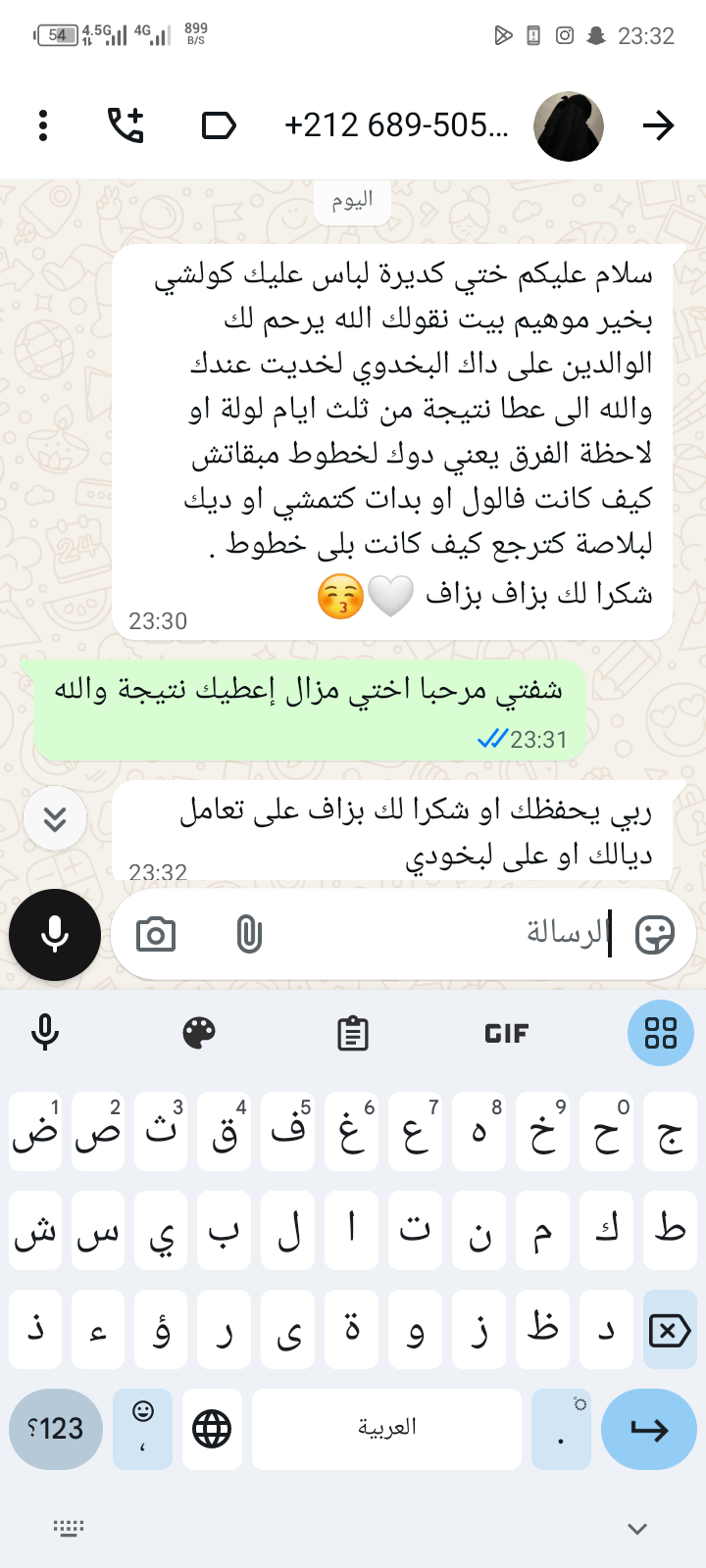This screenshot has height=1568, width=706.
Task: Attach a file with the paperclip
Action: click(249, 935)
